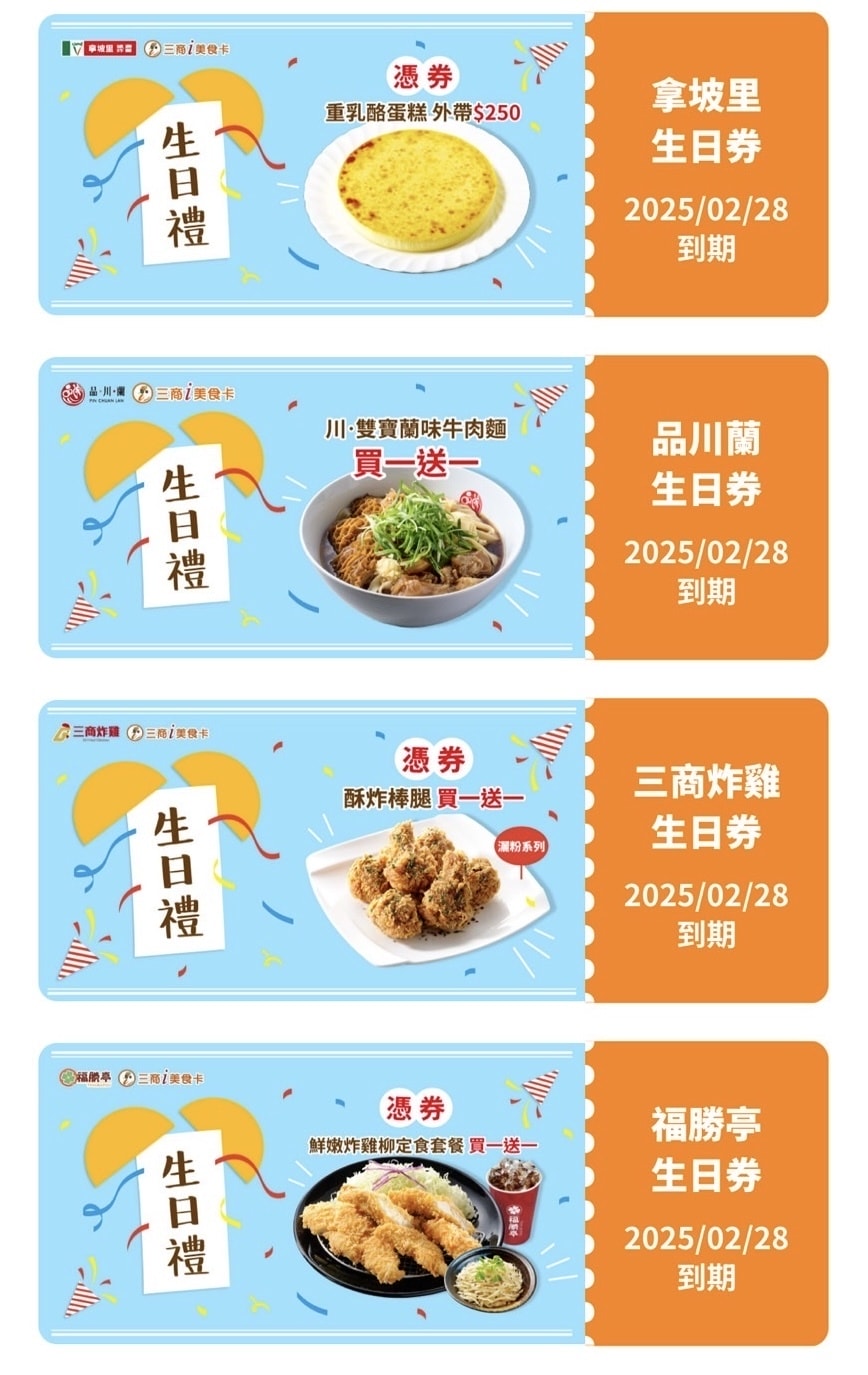View the 福勝亭 birthday coupon
This screenshot has width=868, height=1375.
pos(432,1193)
